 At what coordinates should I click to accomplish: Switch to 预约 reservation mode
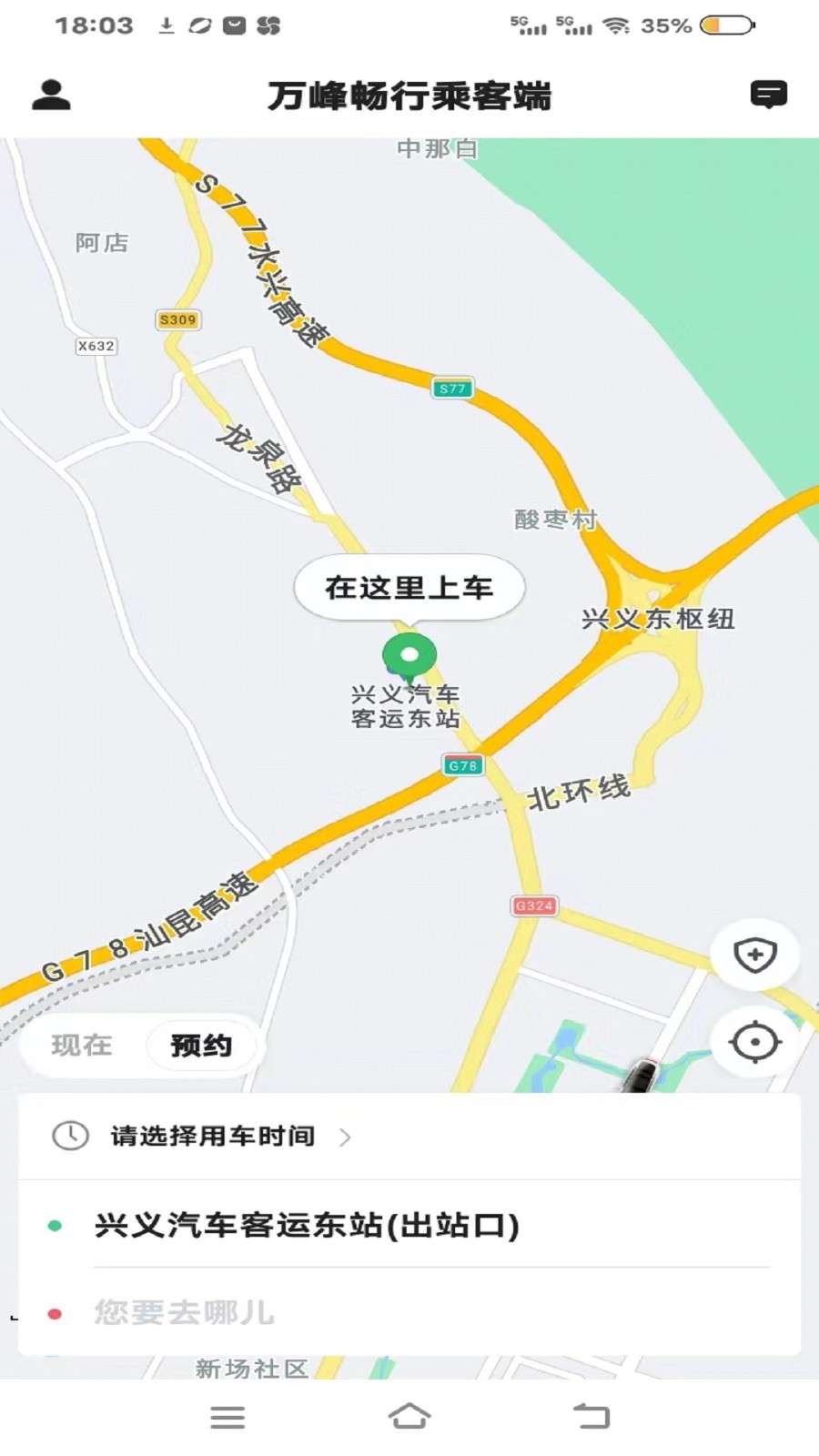(x=200, y=1046)
